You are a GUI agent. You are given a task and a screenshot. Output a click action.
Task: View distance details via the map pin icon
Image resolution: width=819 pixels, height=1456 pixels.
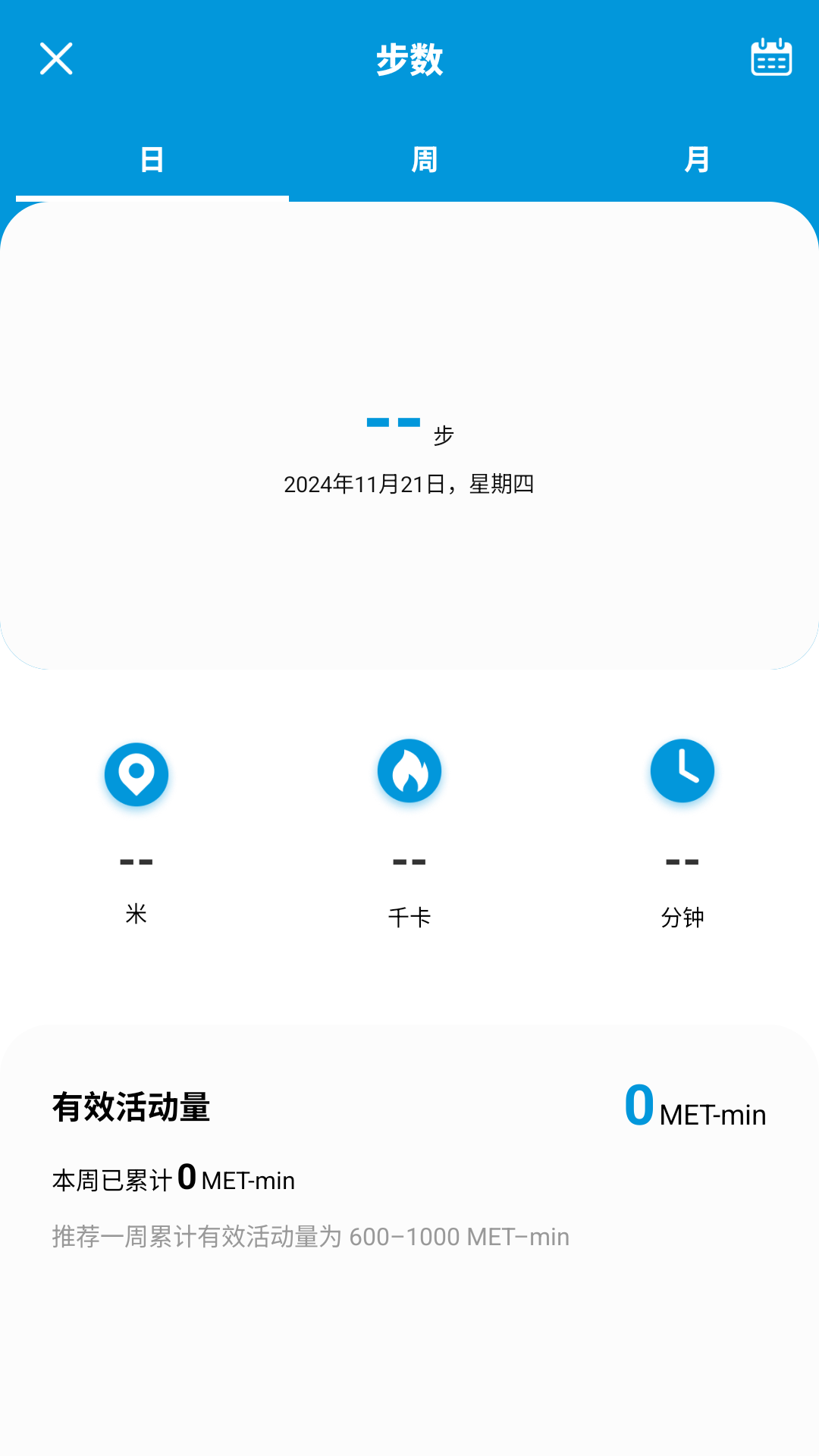[136, 774]
